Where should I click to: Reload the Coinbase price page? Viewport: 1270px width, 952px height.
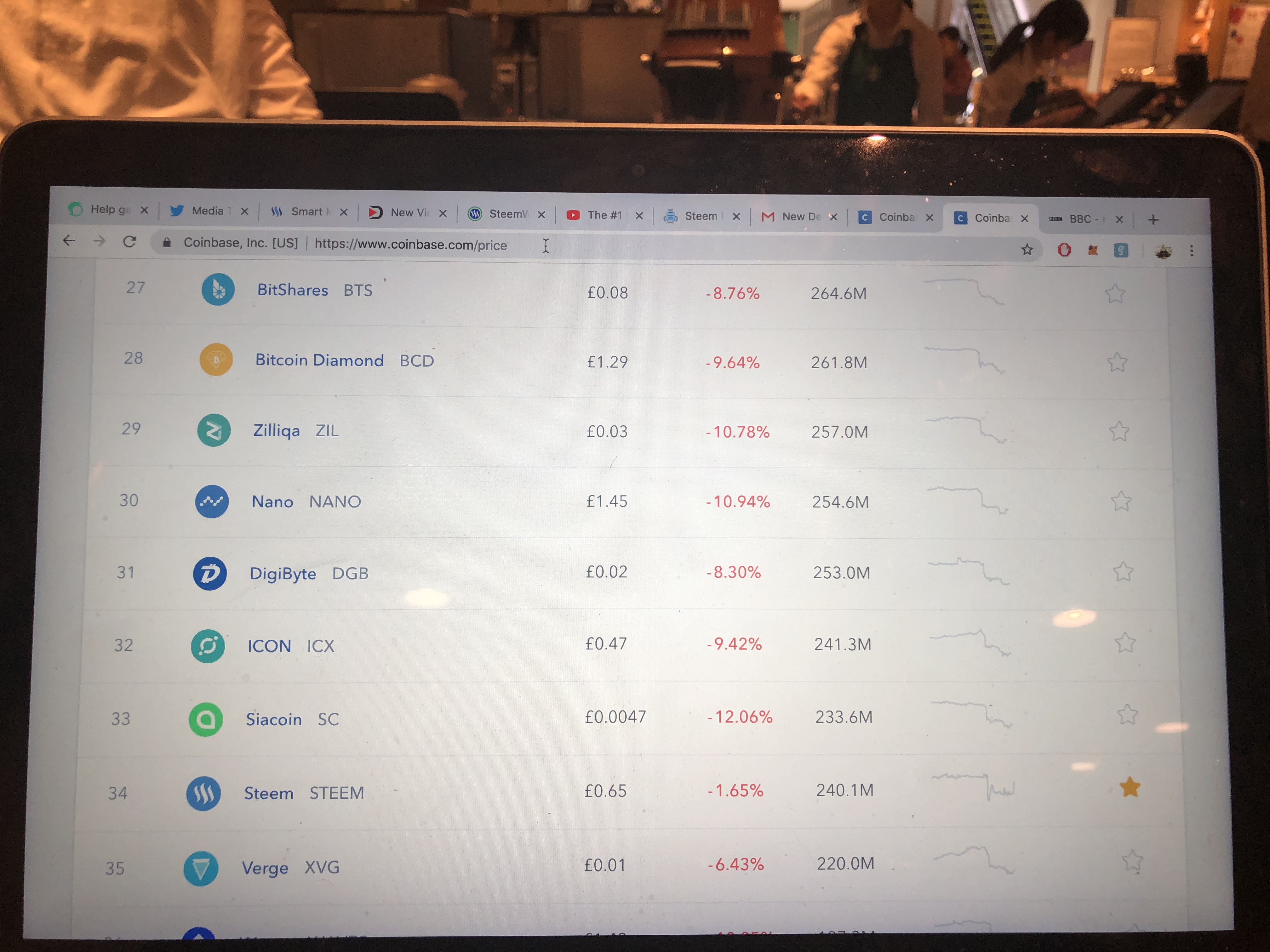[x=130, y=241]
